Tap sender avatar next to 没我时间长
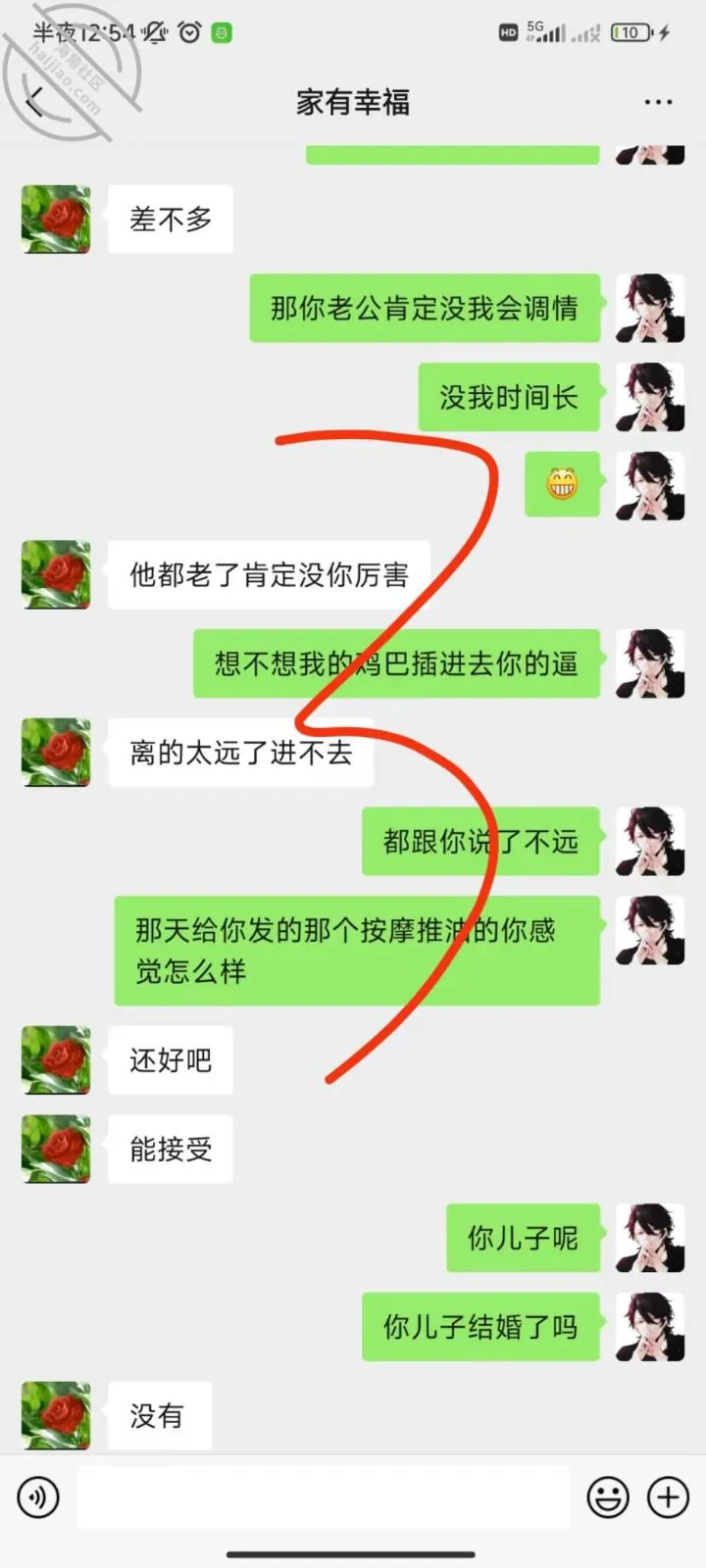Image resolution: width=706 pixels, height=1568 pixels. click(x=650, y=397)
